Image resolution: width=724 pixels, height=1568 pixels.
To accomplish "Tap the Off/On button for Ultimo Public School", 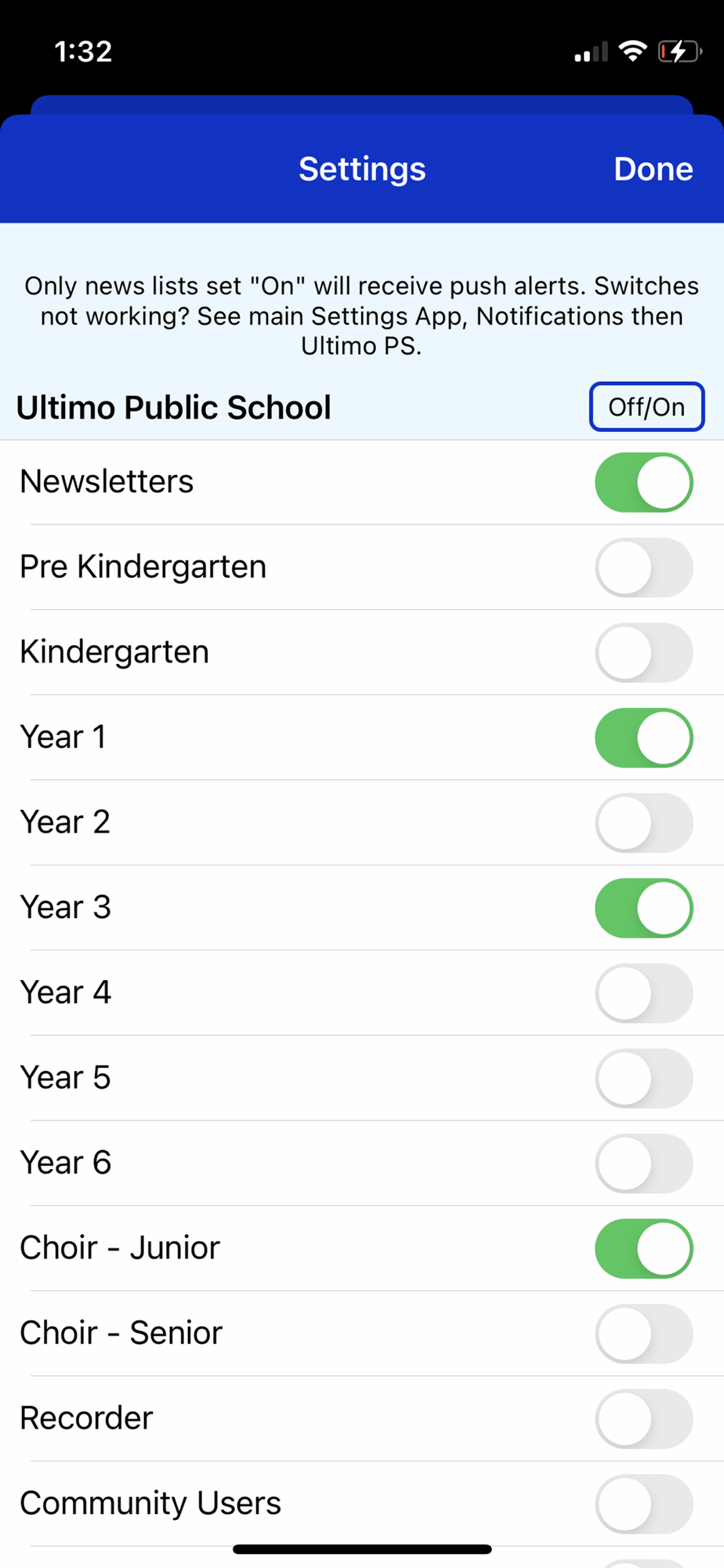I will (x=646, y=407).
